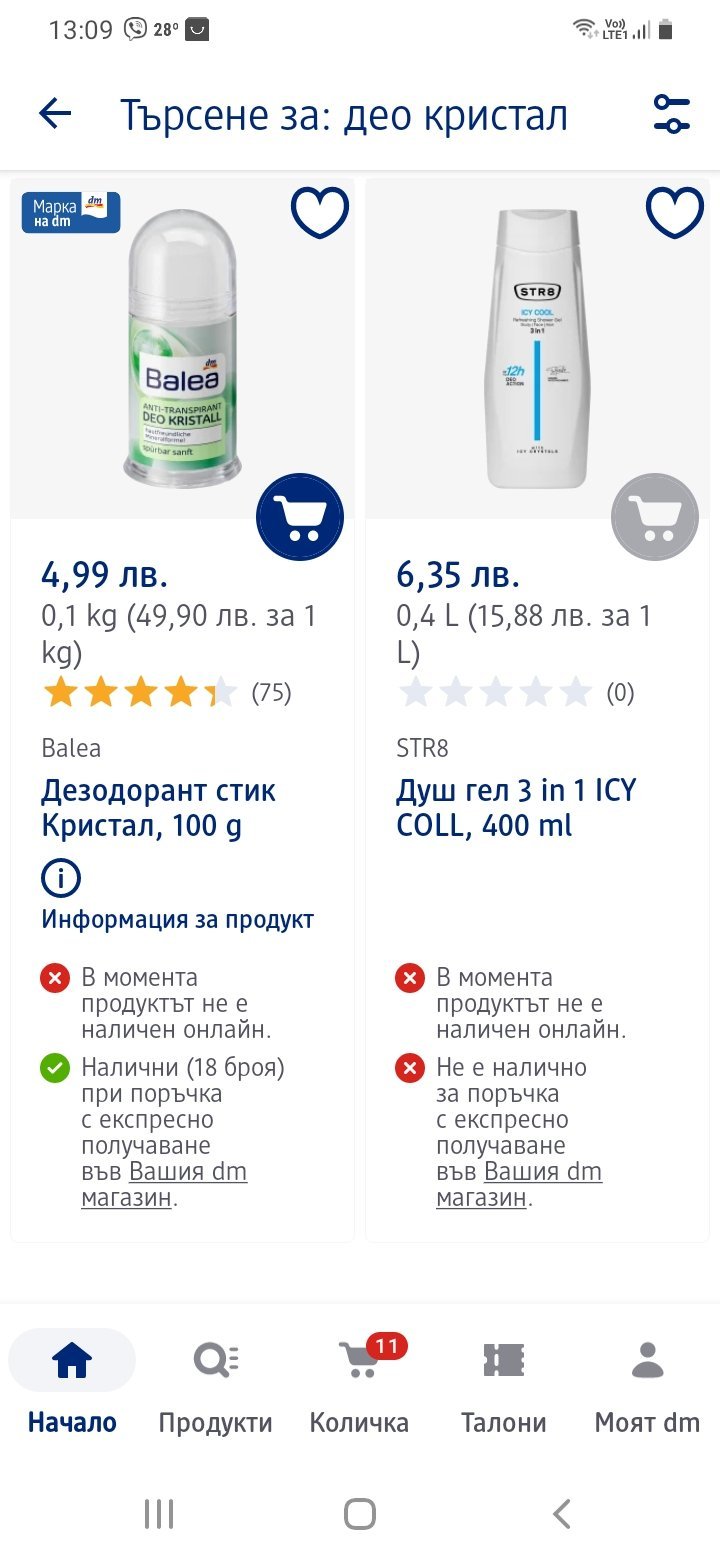720x1560 pixels.
Task: Open the search filter options
Action: [672, 114]
